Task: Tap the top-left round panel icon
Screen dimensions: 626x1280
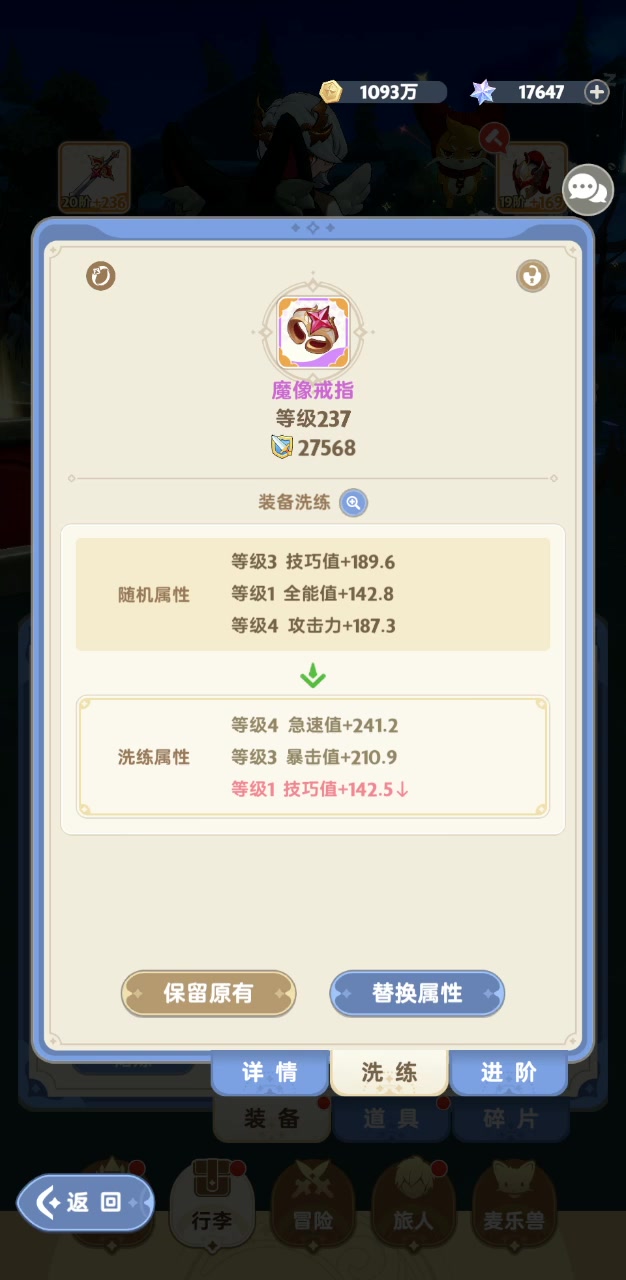Action: click(100, 276)
